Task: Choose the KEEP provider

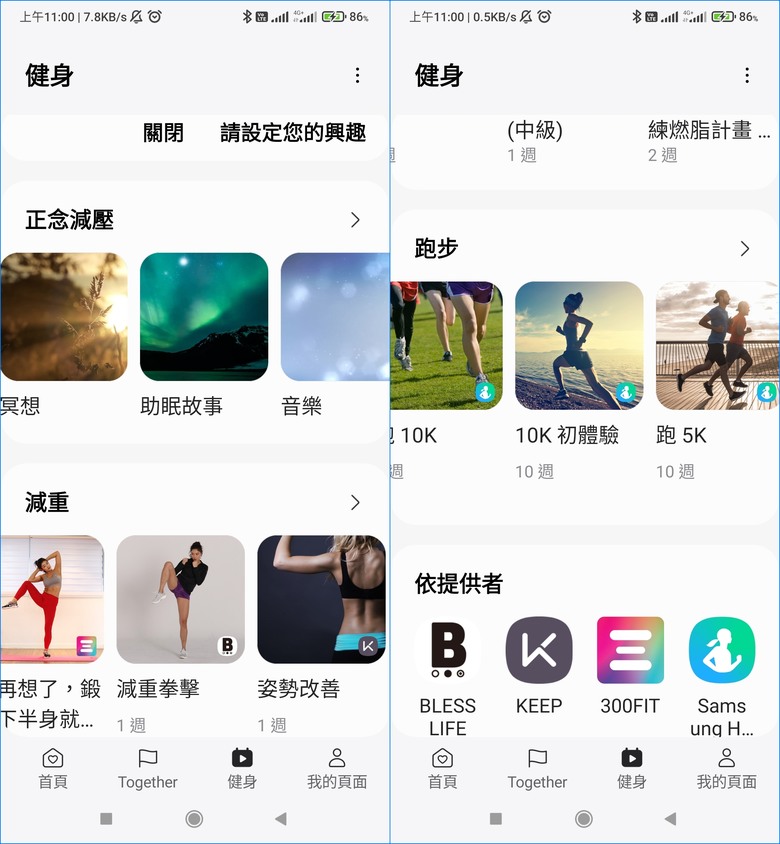Action: point(539,651)
